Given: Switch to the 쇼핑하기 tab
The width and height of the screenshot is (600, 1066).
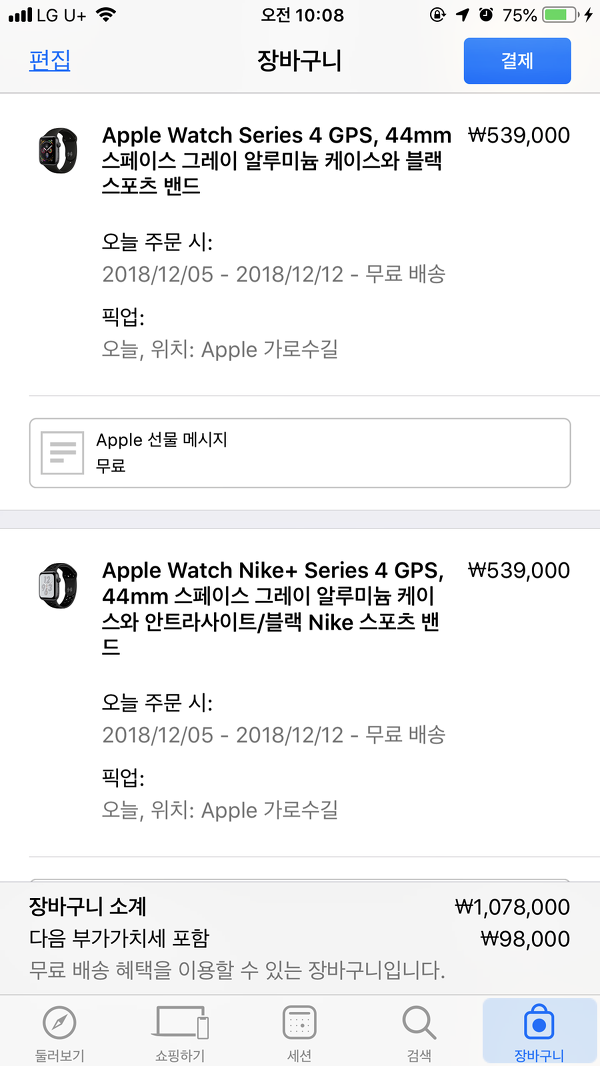Looking at the screenshot, I should click(179, 1031).
